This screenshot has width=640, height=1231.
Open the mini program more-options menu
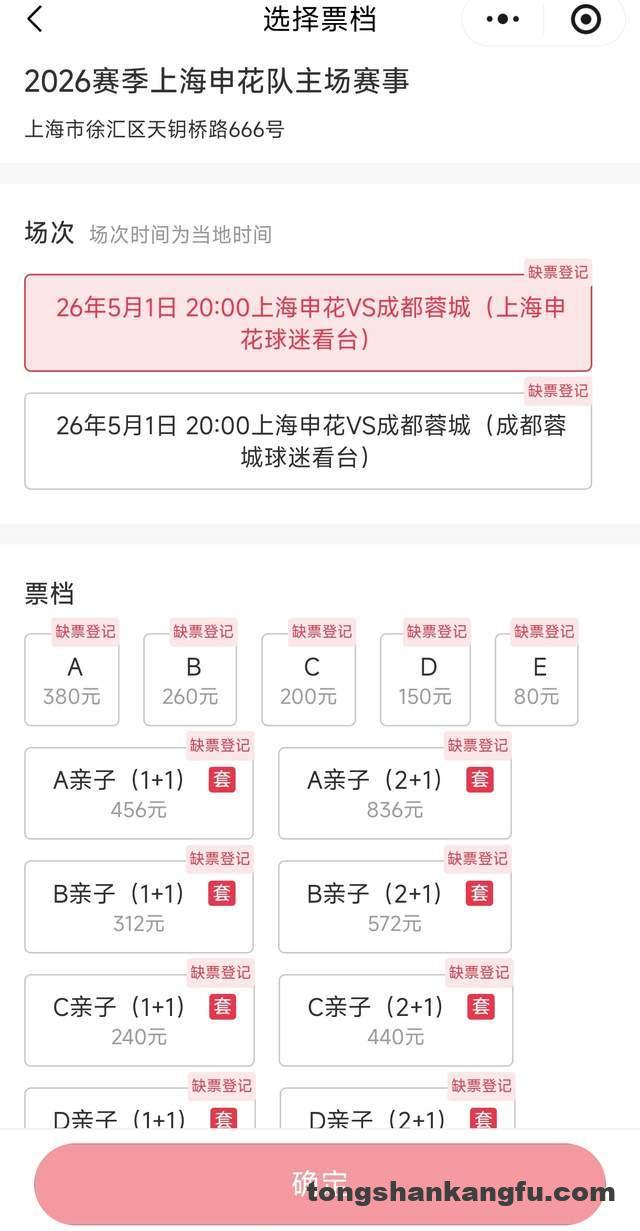pyautogui.click(x=502, y=19)
